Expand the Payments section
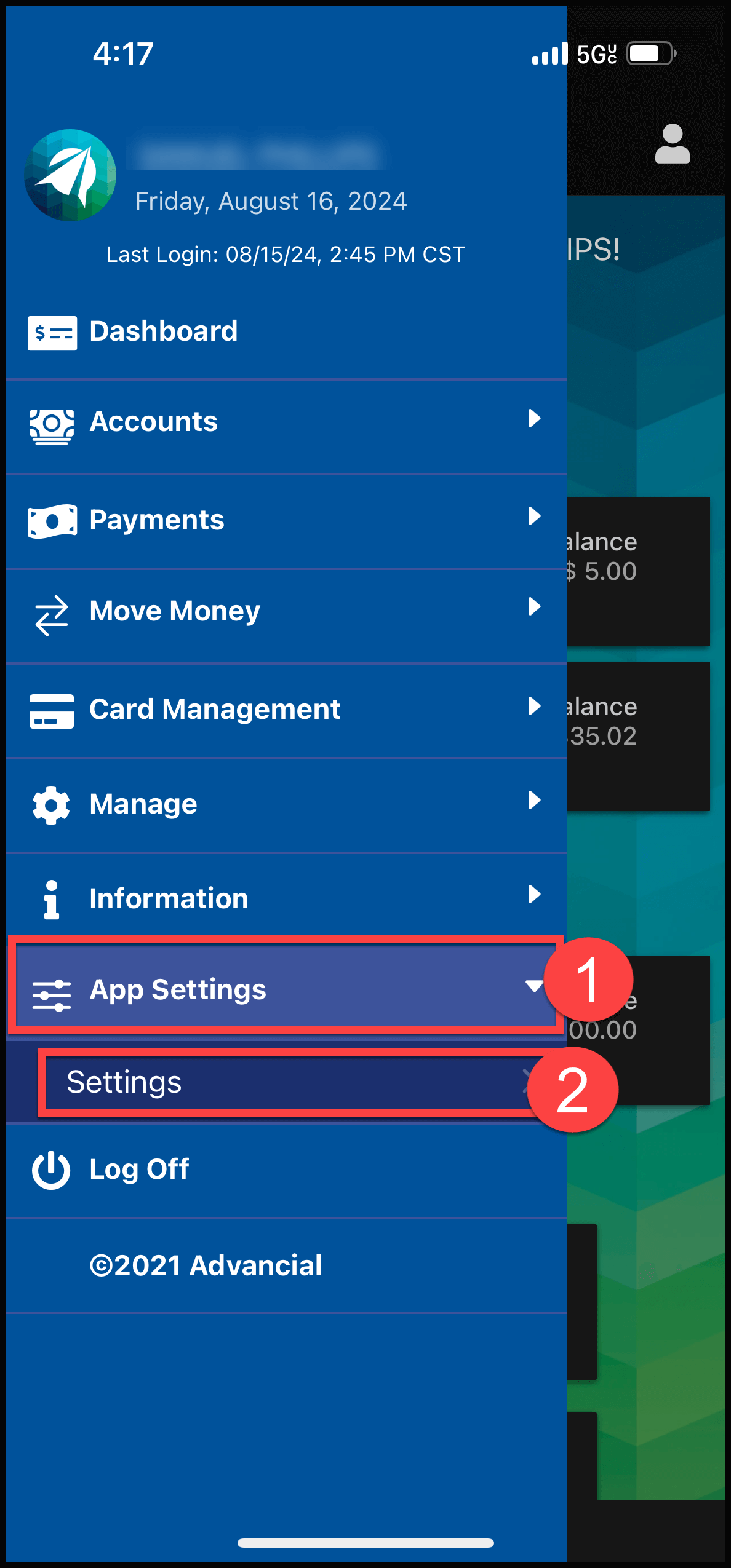Viewport: 731px width, 1568px height. [x=157, y=520]
